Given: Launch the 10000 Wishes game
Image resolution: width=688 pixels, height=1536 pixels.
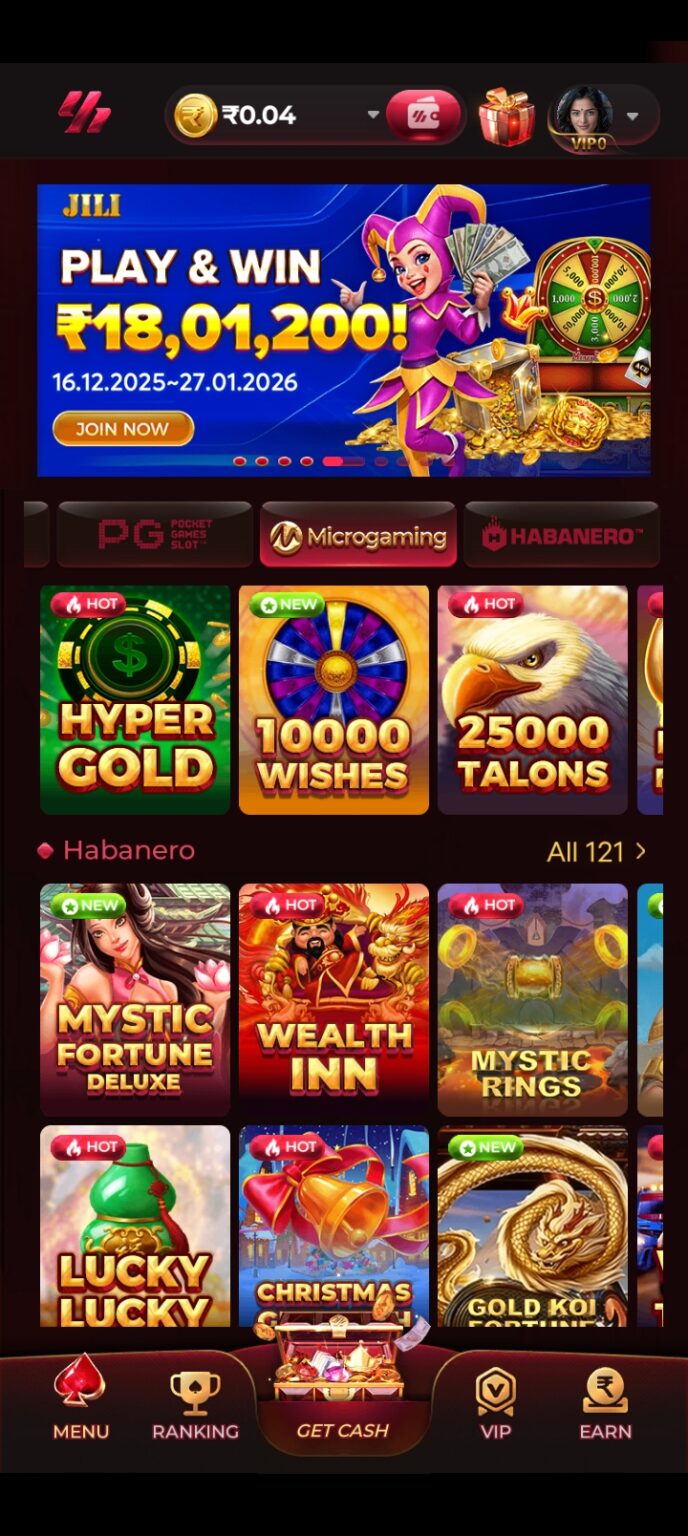Looking at the screenshot, I should [333, 699].
